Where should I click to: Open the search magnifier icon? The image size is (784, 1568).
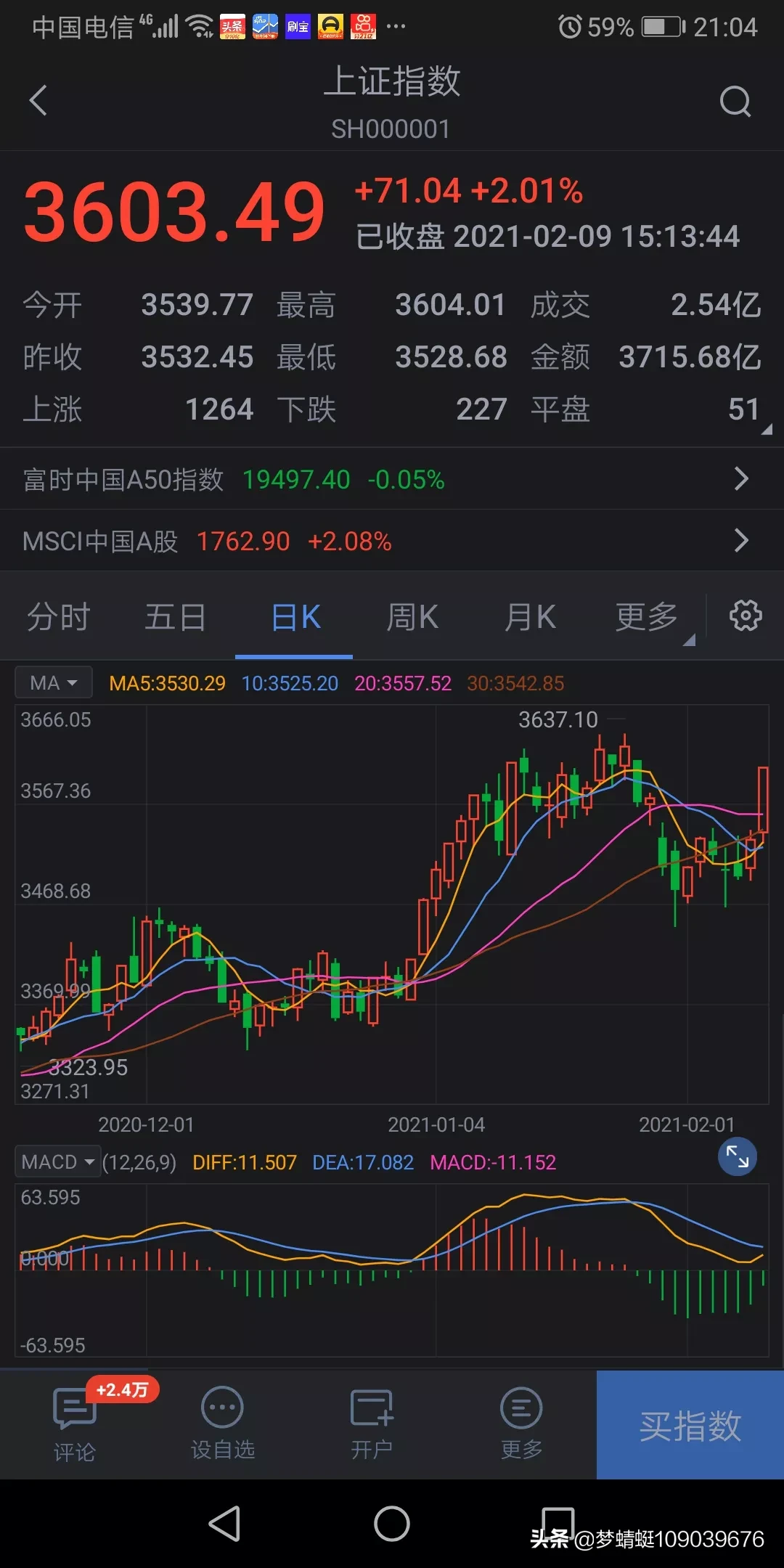click(735, 102)
